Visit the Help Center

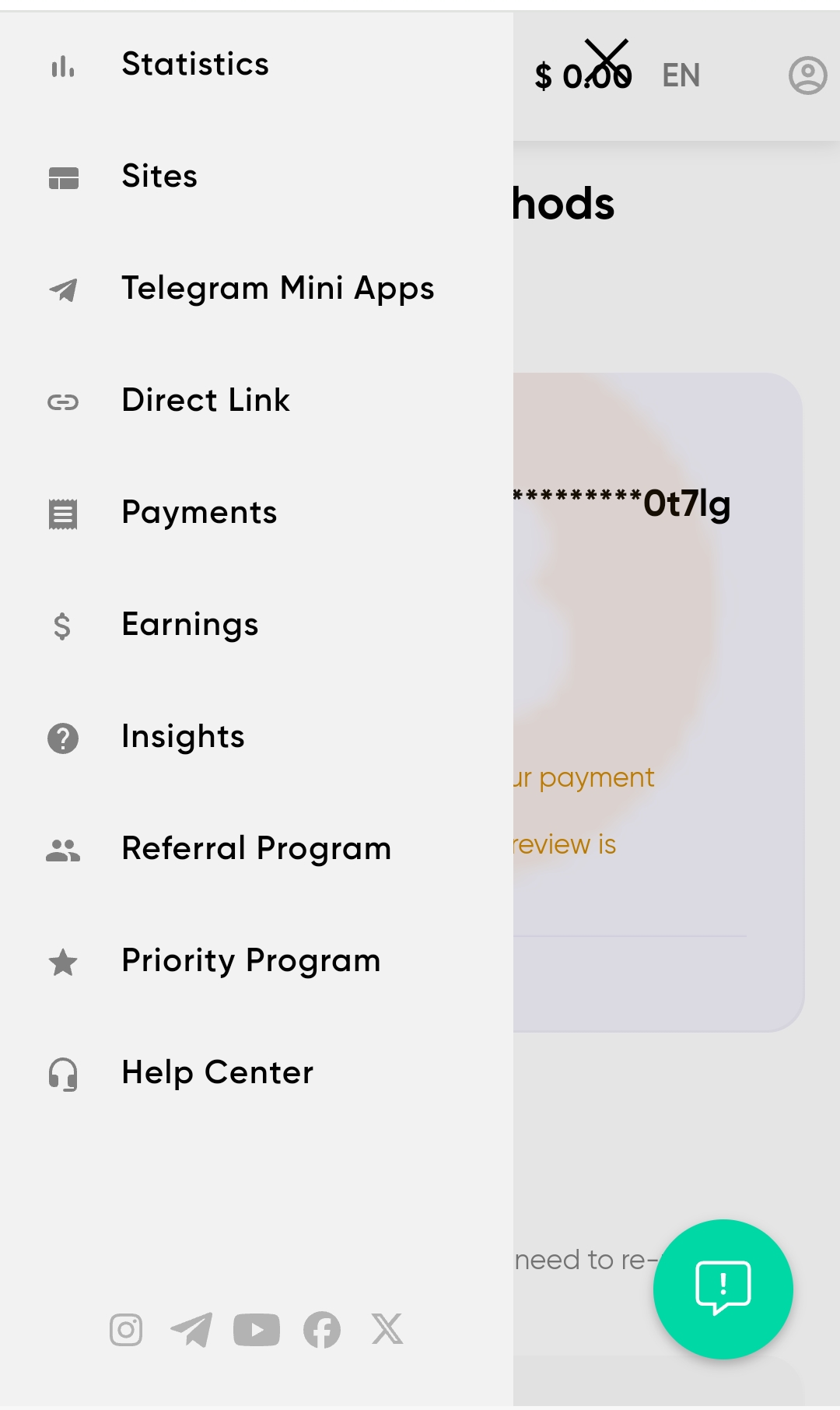click(257, 1073)
